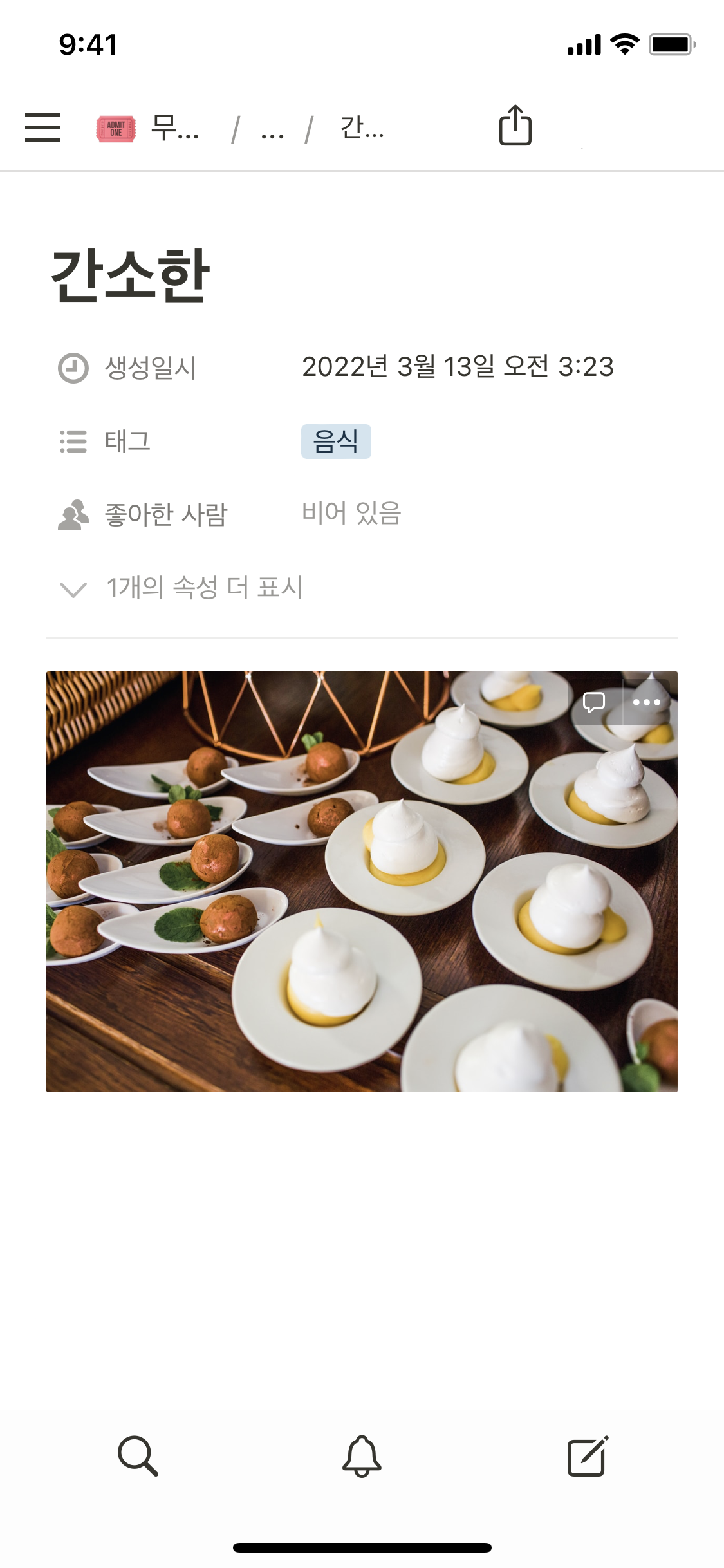The width and height of the screenshot is (724, 1568).
Task: Open the 음식 tag chip
Action: click(335, 442)
